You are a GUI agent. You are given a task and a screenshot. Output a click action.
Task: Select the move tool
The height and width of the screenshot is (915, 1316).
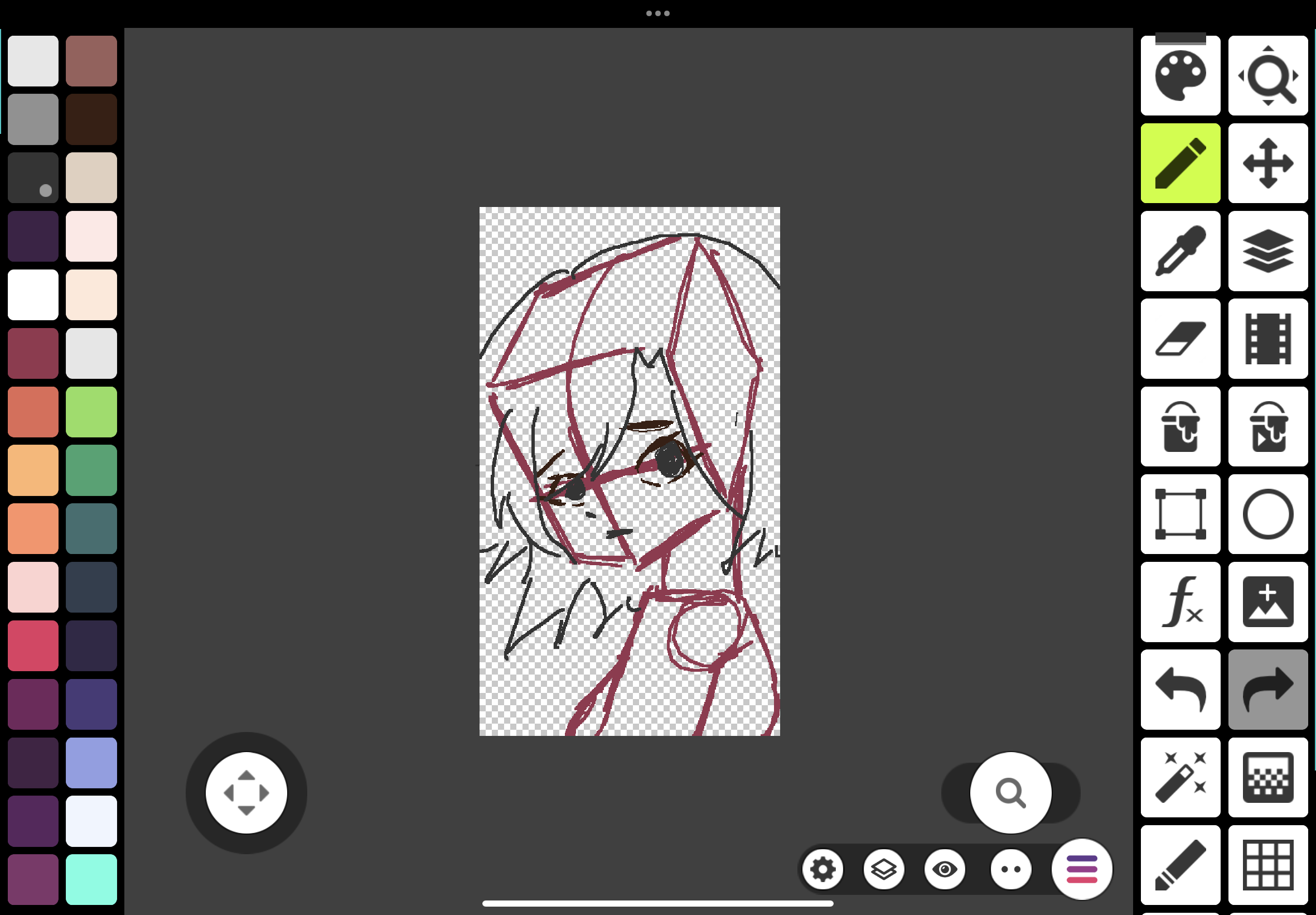coord(1267,163)
